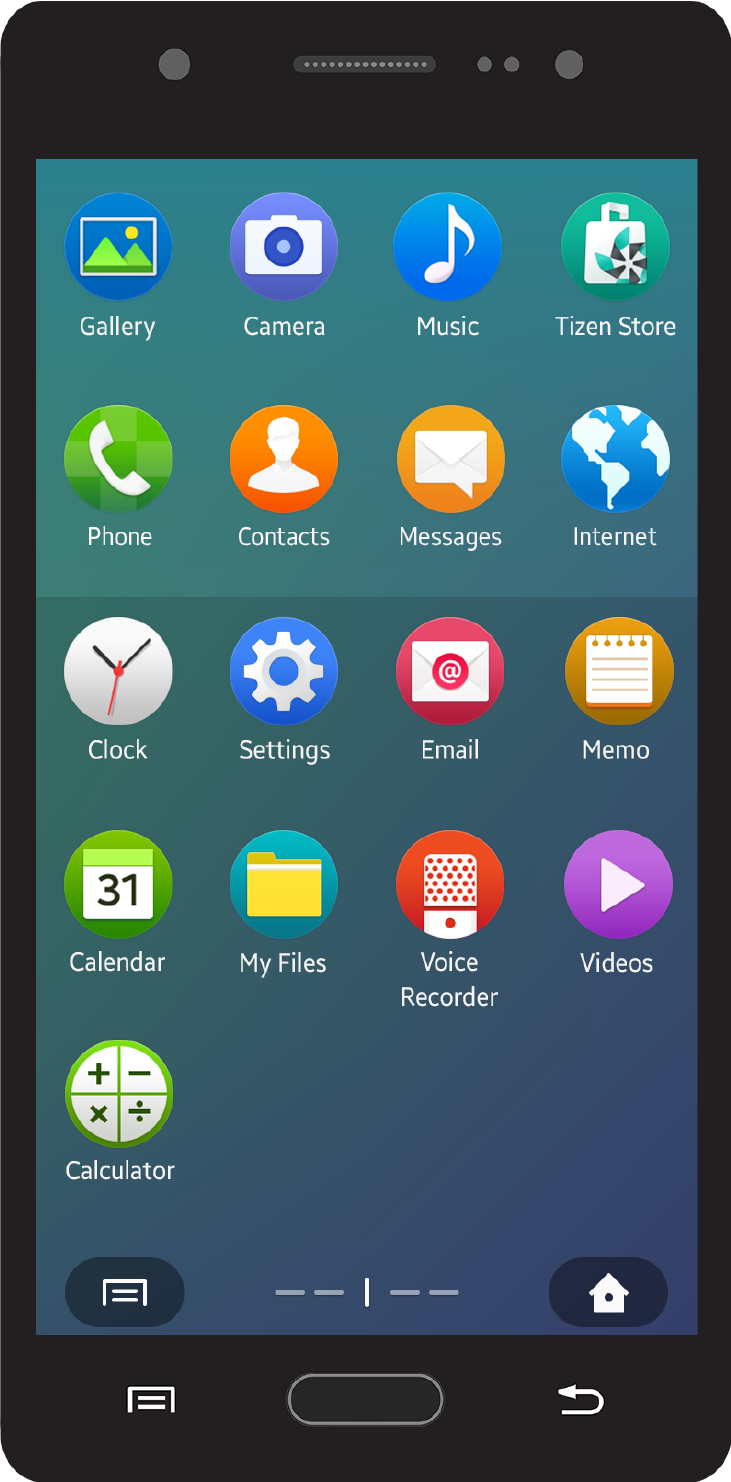The image size is (731, 1482).
Task: Tap the recent apps button on screen
Action: (x=124, y=1292)
